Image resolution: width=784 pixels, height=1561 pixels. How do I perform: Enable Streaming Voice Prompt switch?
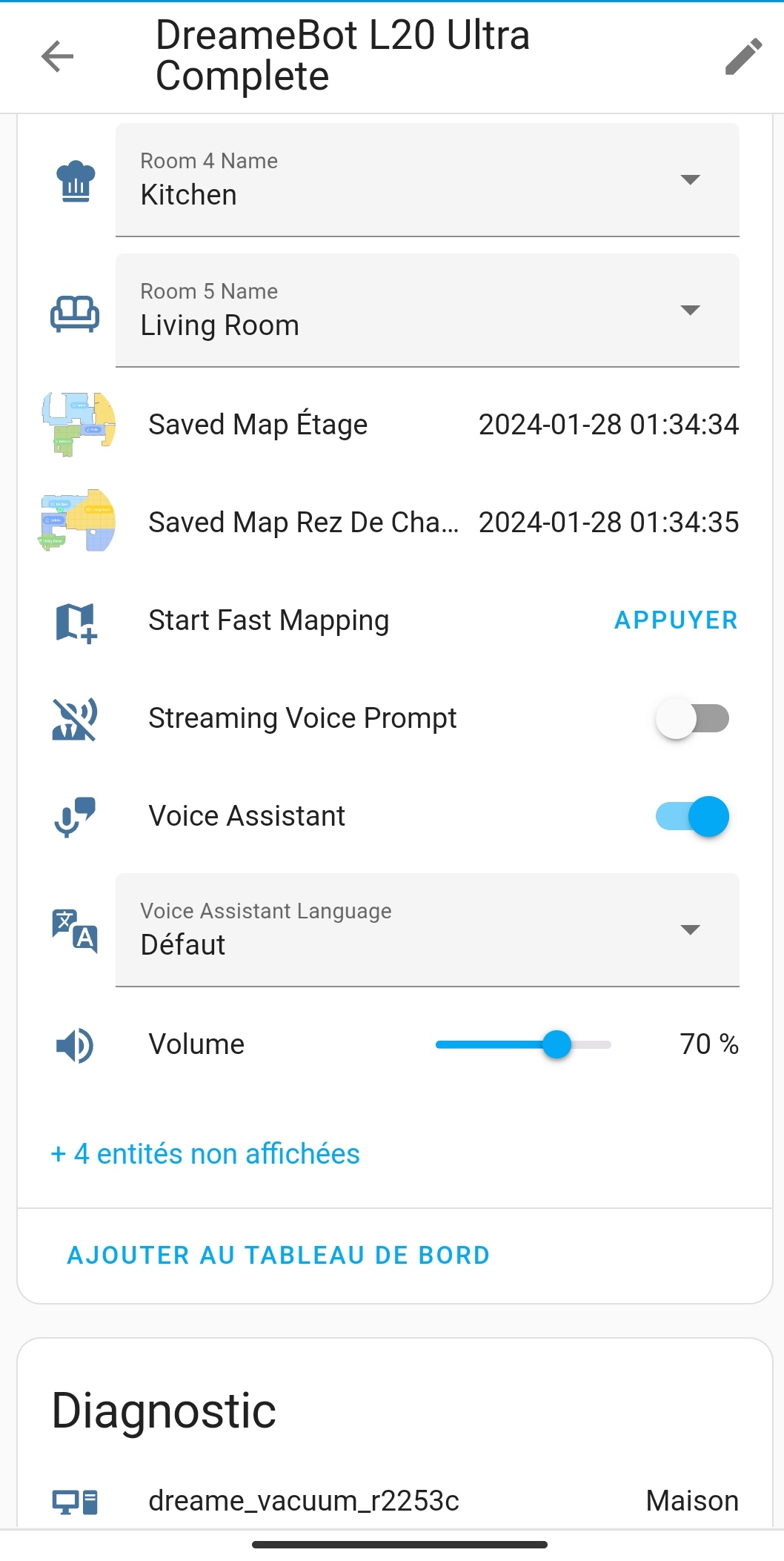(692, 718)
